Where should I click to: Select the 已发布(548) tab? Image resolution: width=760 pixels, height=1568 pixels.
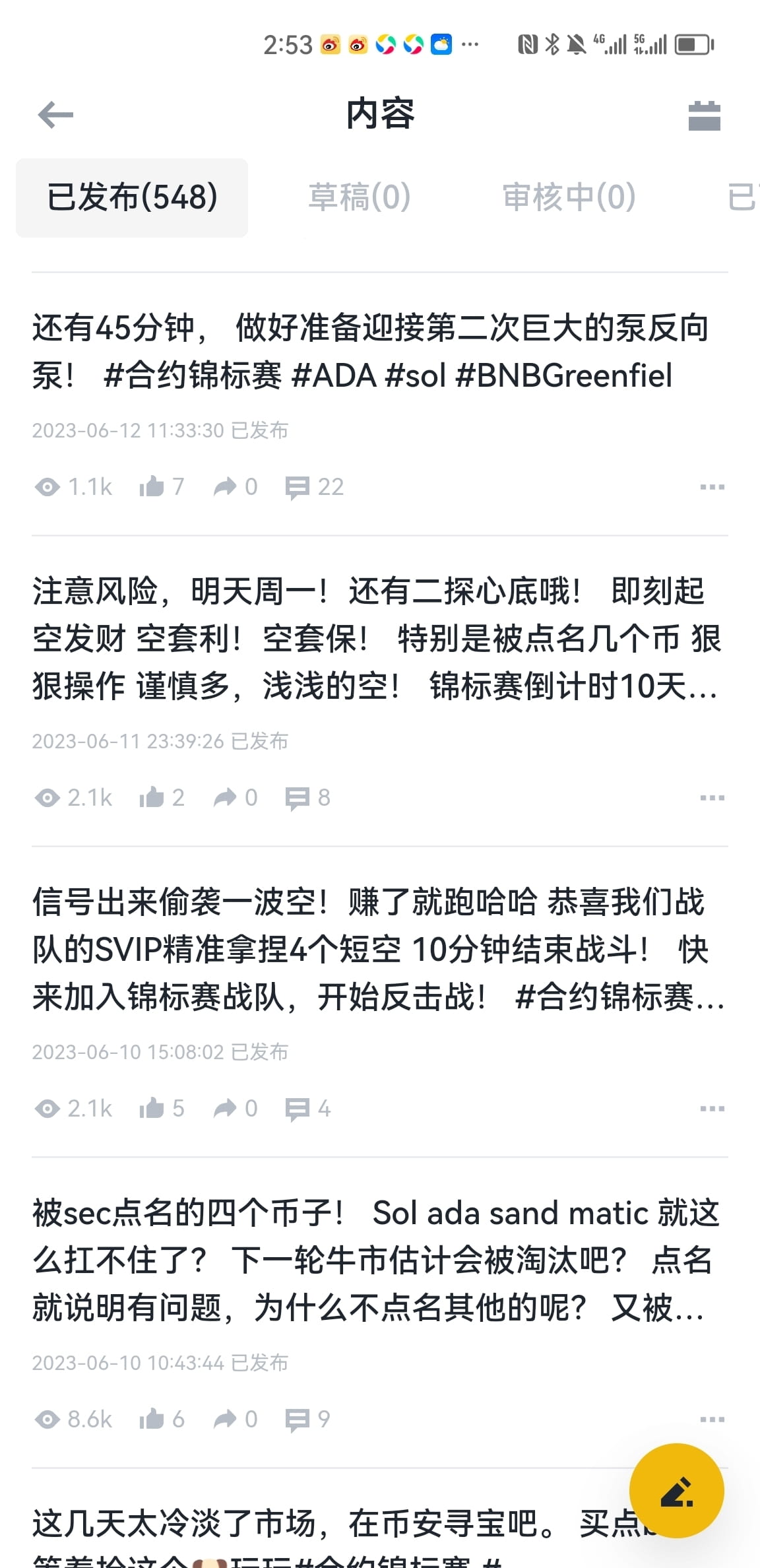tap(132, 197)
